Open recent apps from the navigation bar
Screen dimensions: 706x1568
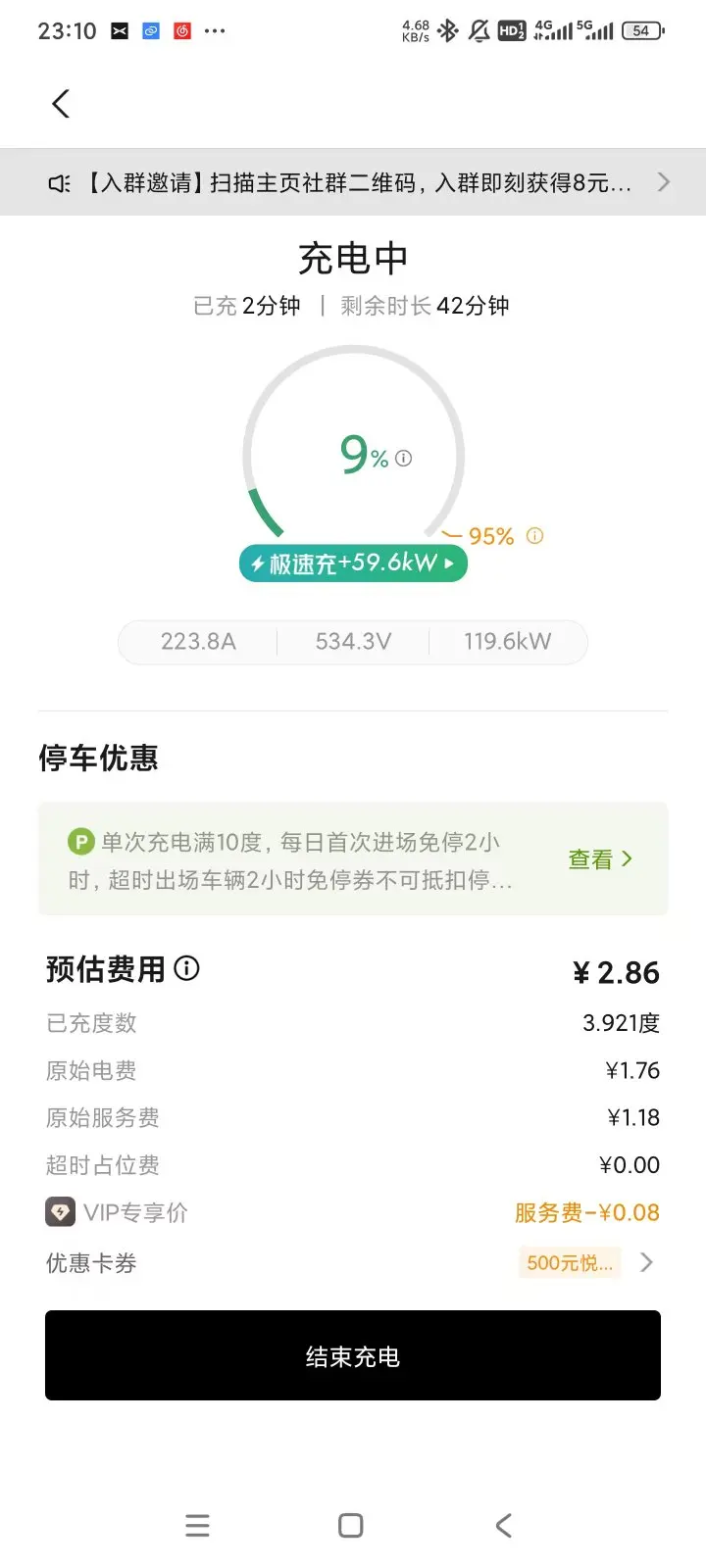click(198, 1525)
